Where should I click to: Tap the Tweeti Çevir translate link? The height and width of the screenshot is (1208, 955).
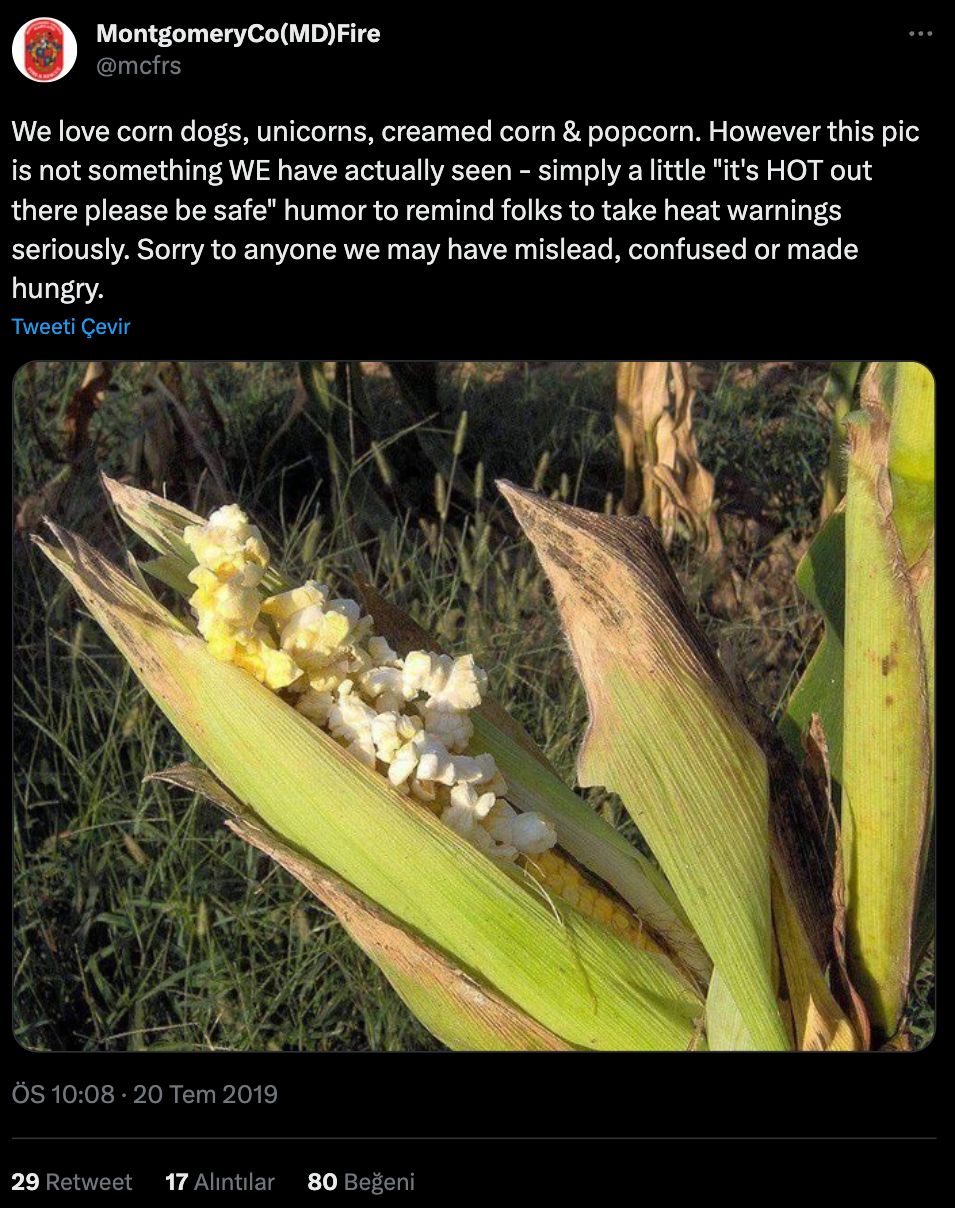click(71, 326)
